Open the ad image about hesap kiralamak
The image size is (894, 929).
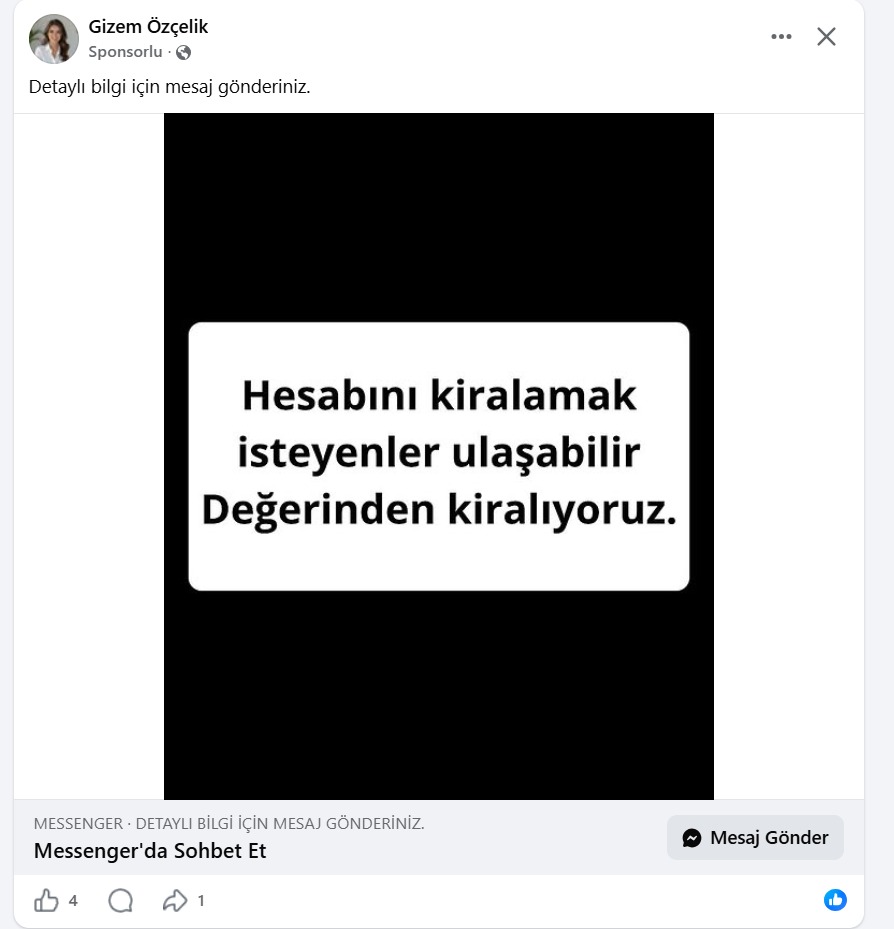pos(438,456)
